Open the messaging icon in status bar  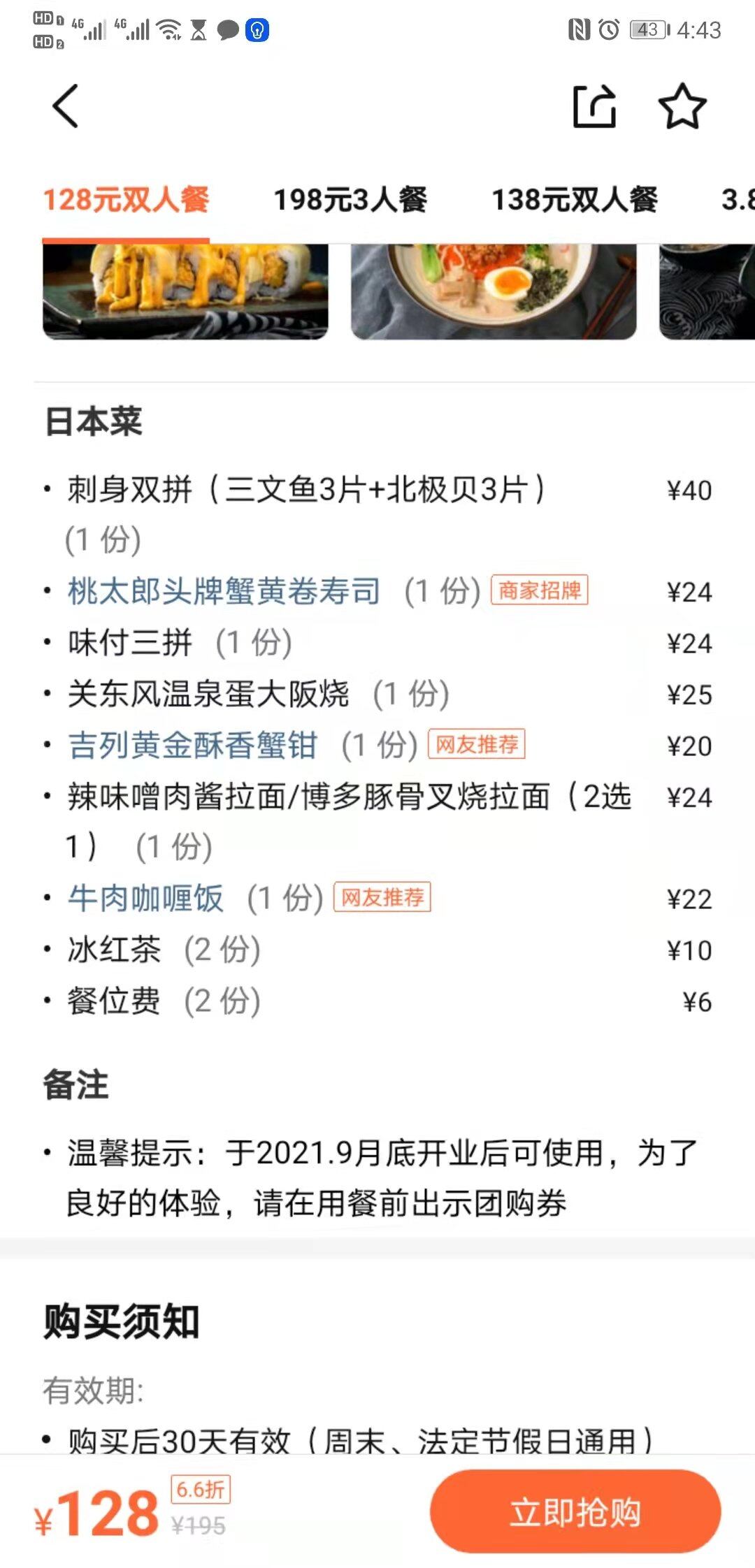(x=226, y=29)
